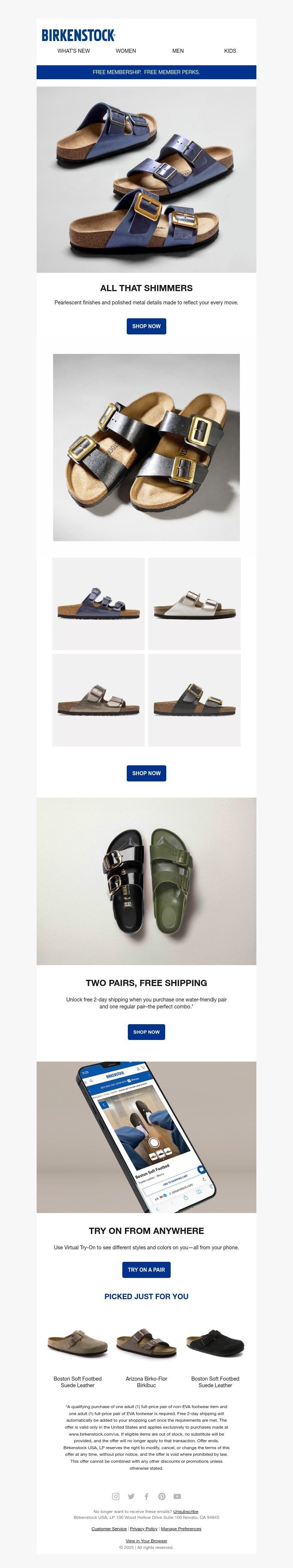
Task: Tap the Free Membership perks banner
Action: click(x=146, y=73)
